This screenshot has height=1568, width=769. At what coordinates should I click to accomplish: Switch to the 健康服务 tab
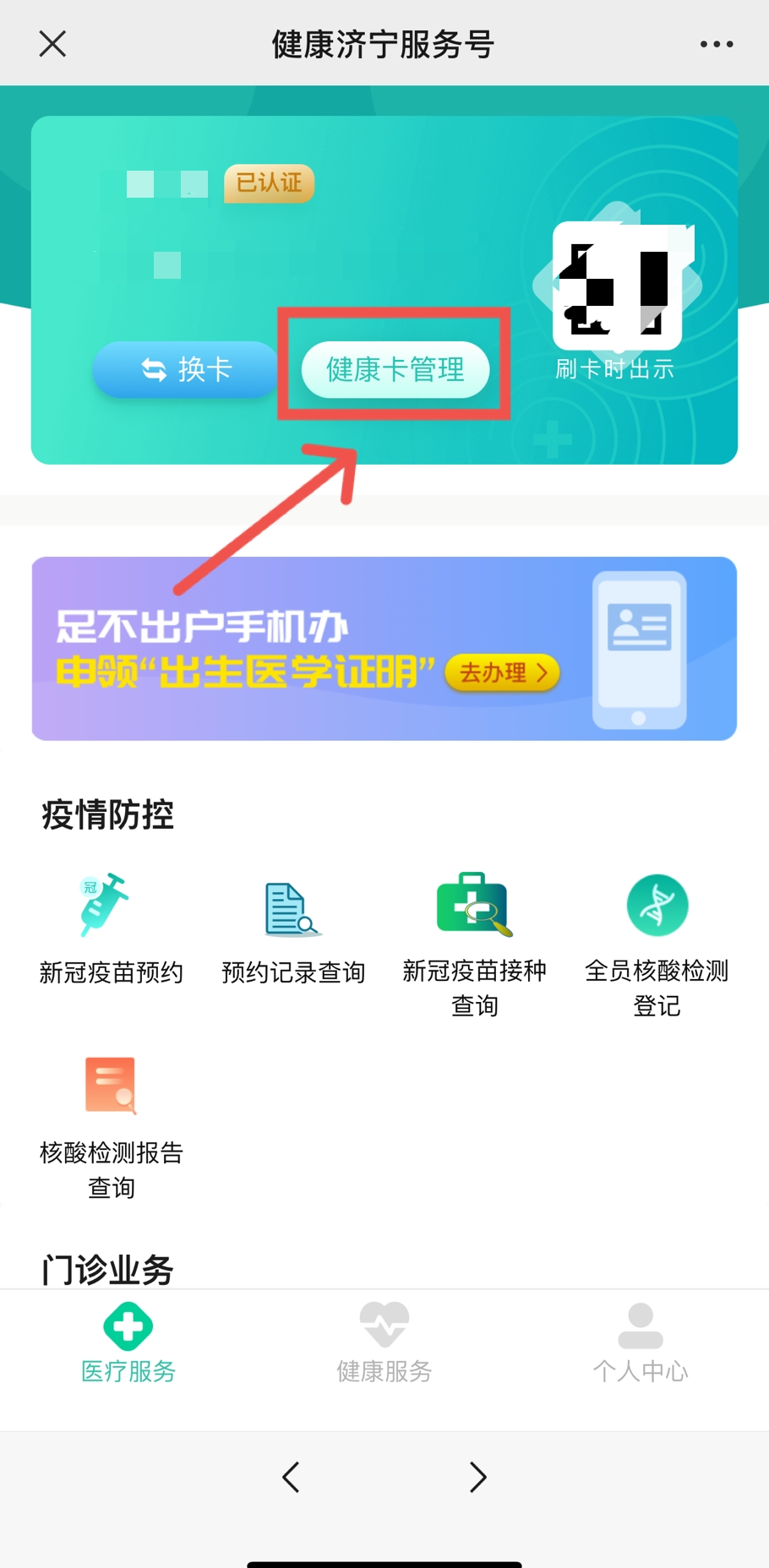click(x=384, y=1343)
